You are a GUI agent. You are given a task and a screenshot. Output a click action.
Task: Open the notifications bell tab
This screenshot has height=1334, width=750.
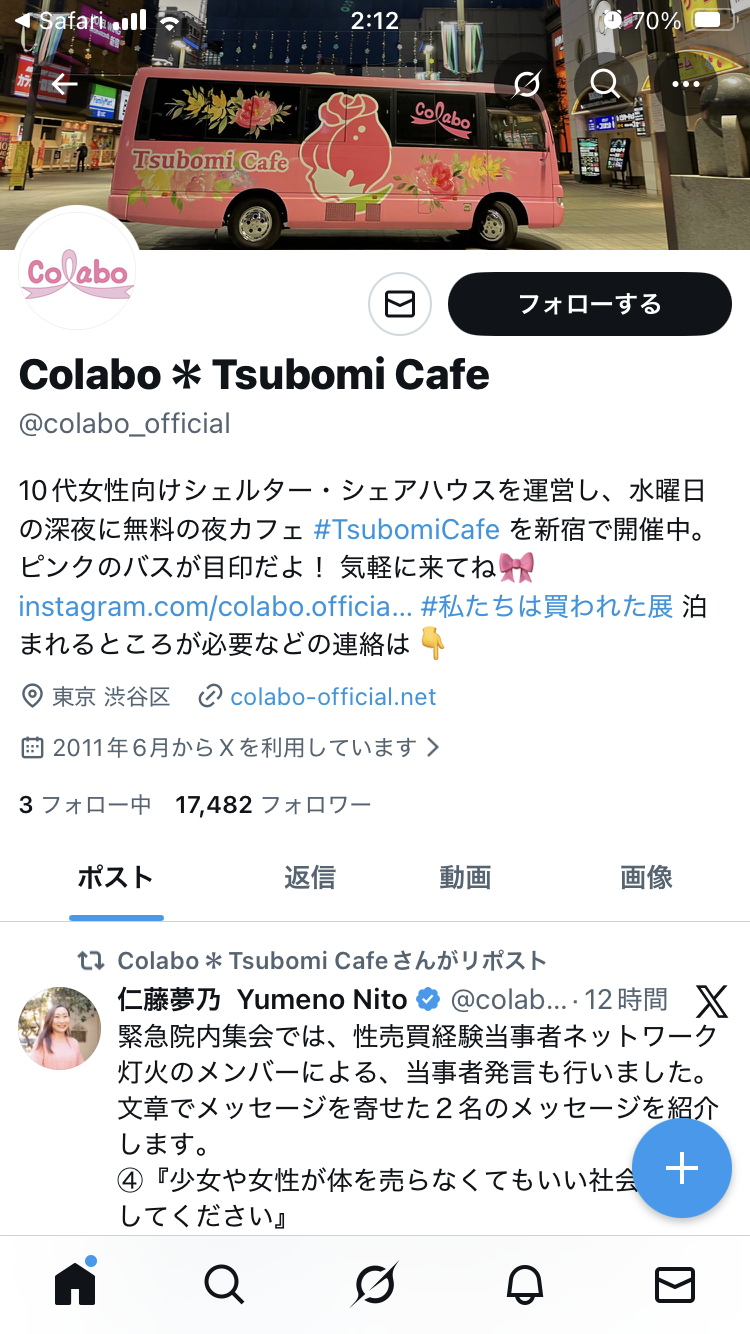(x=524, y=1284)
